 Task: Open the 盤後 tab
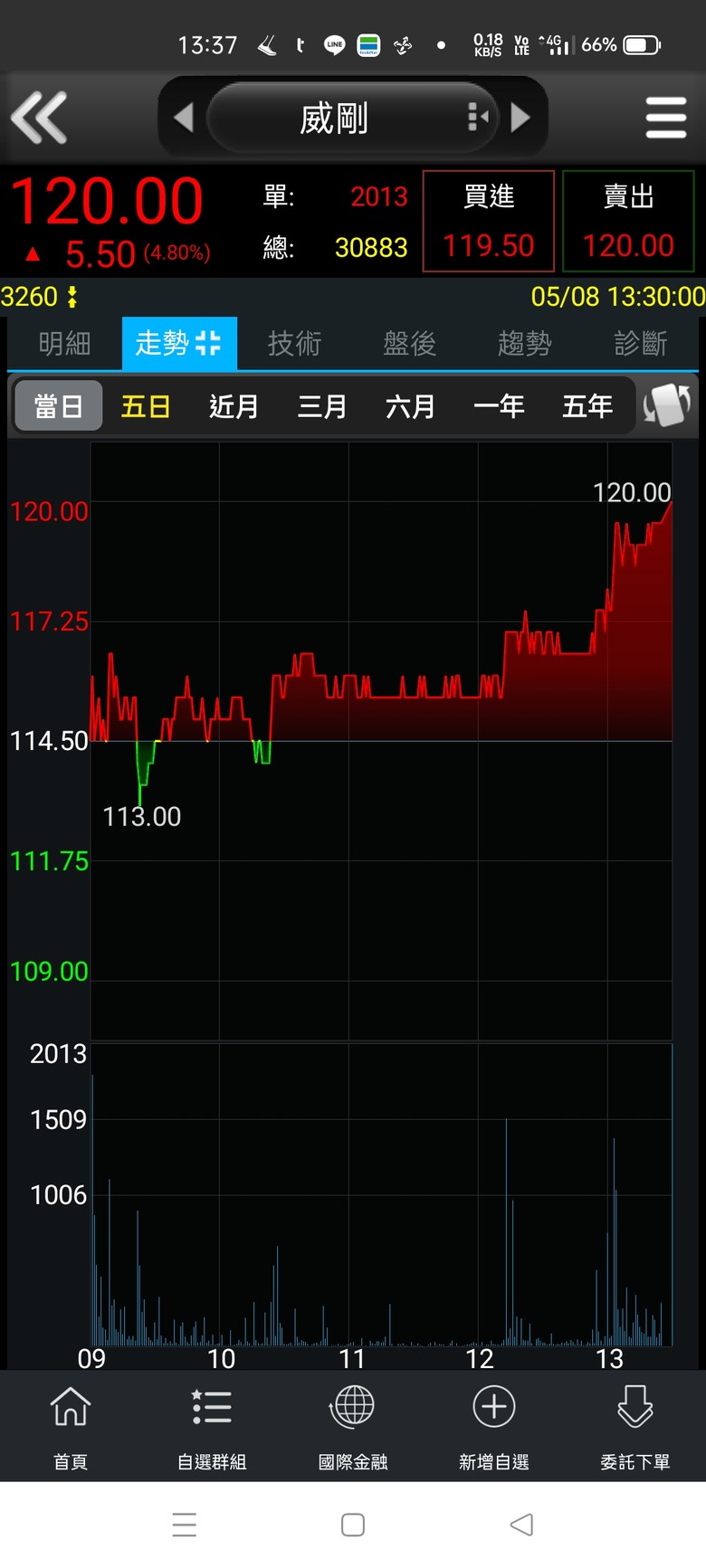(409, 343)
